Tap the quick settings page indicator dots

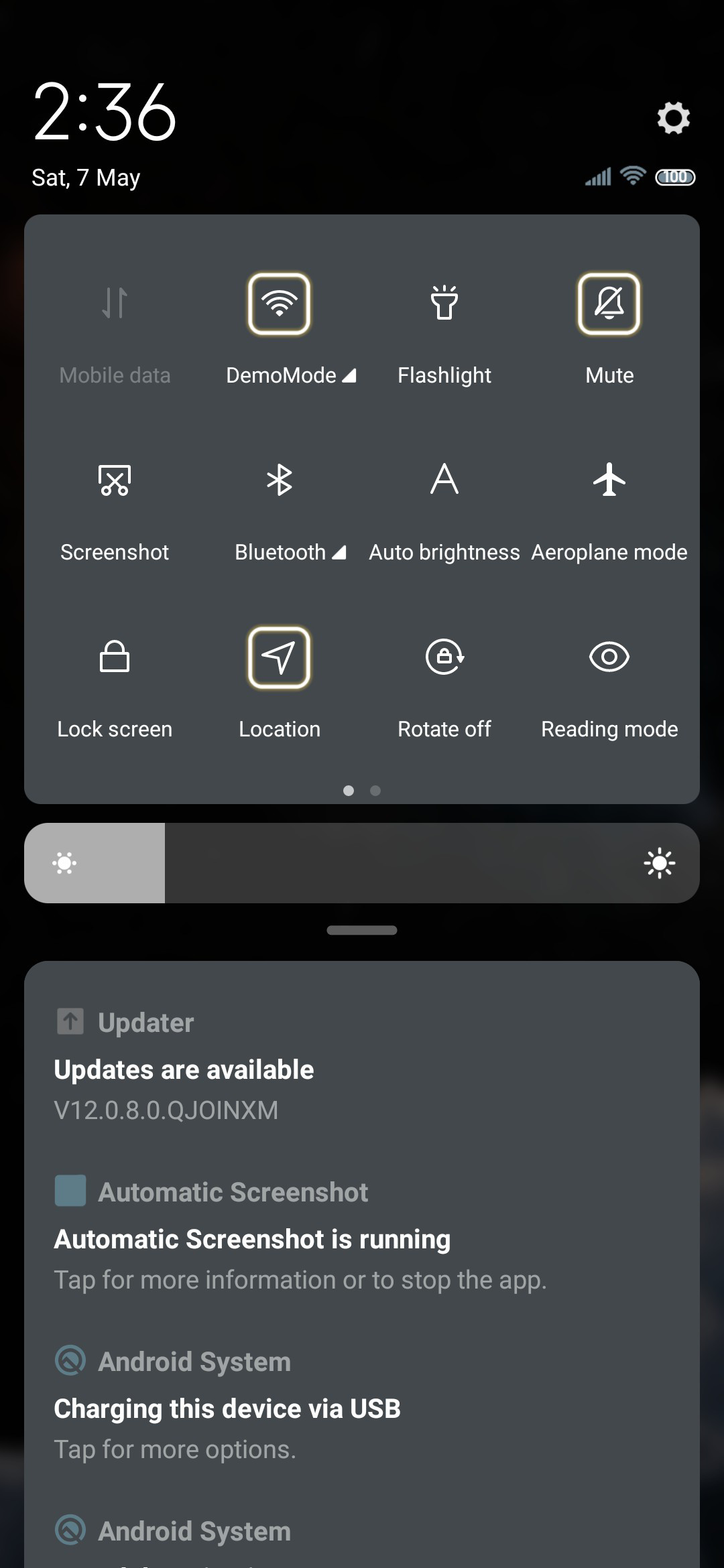point(362,791)
